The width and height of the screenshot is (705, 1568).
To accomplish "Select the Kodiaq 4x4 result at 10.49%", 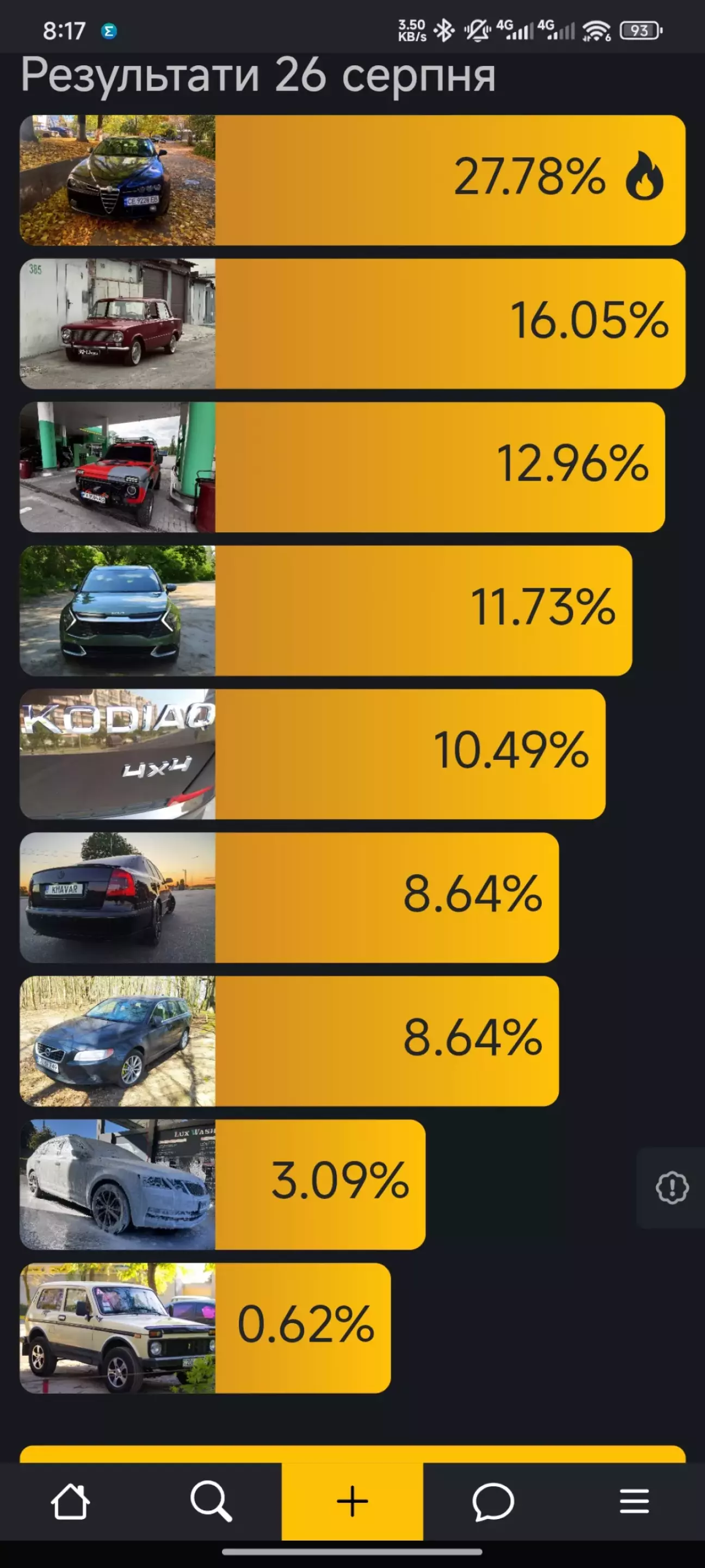I will tap(312, 754).
